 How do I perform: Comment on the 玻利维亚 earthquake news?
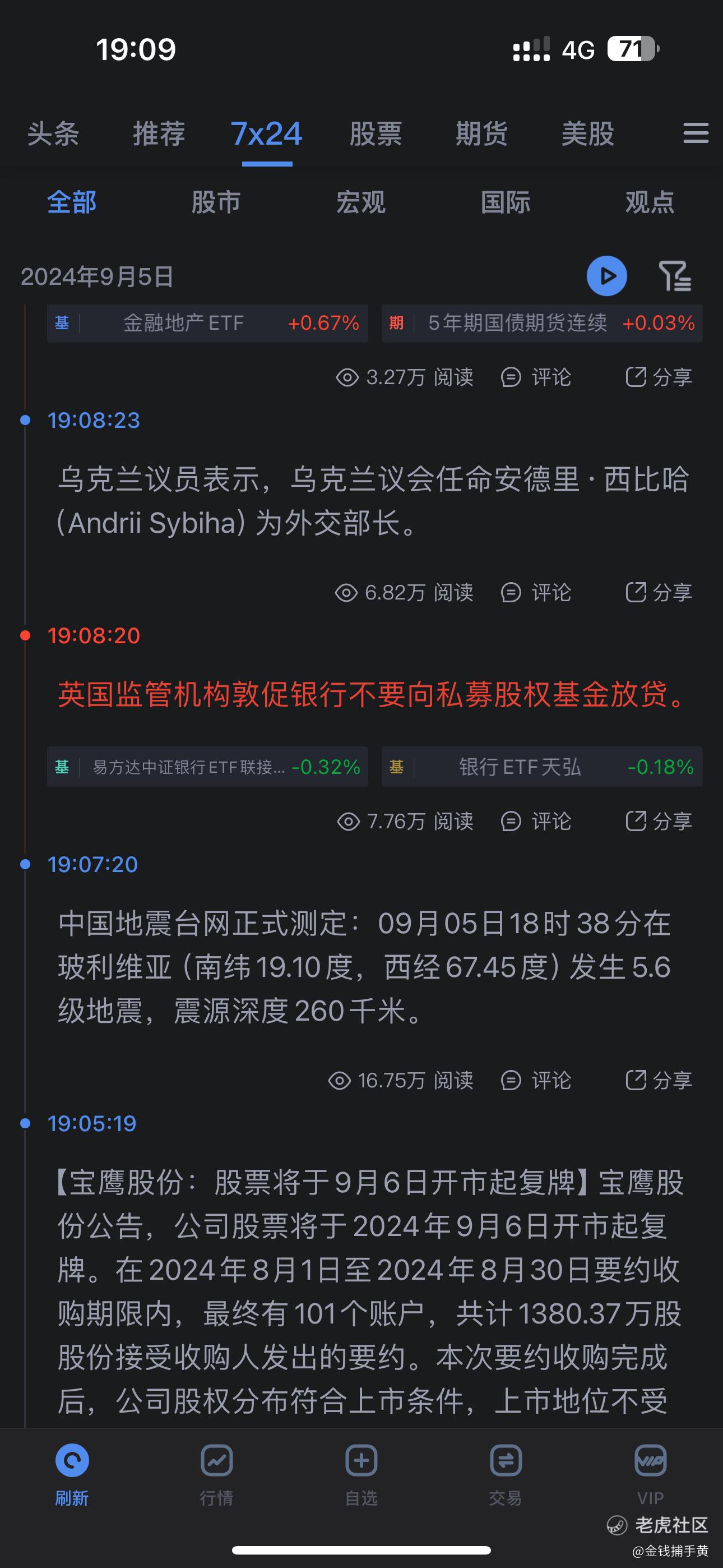pos(536,1081)
